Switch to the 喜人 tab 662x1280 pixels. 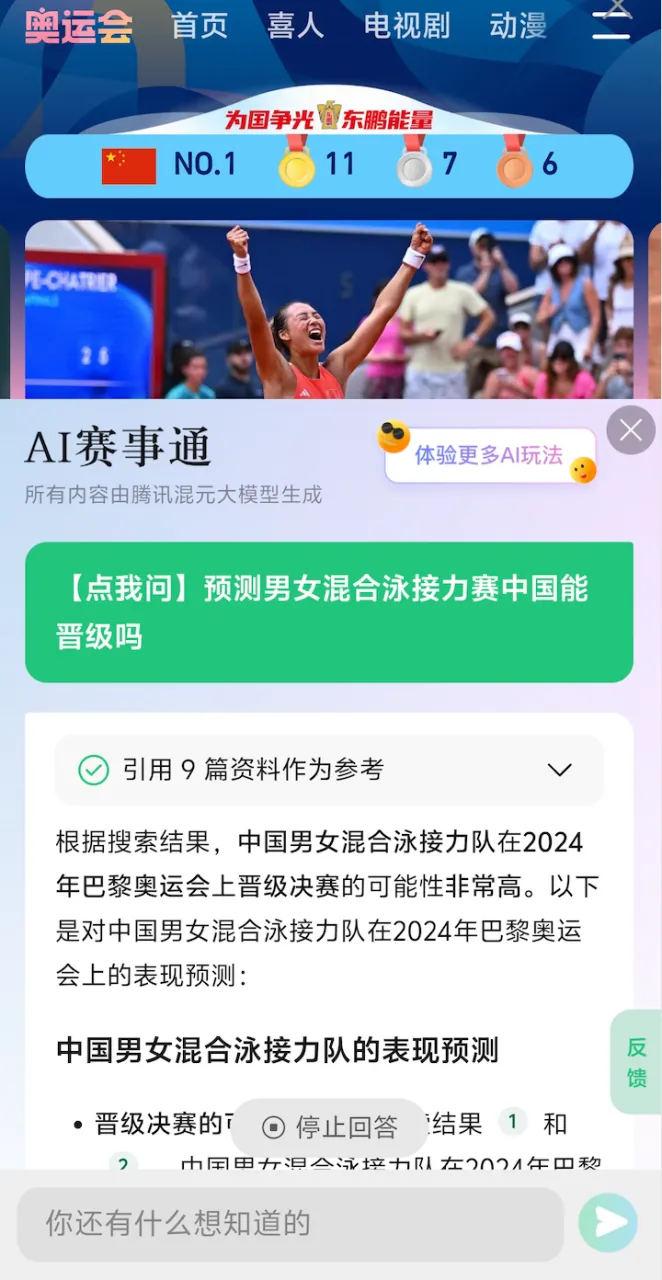point(296,25)
